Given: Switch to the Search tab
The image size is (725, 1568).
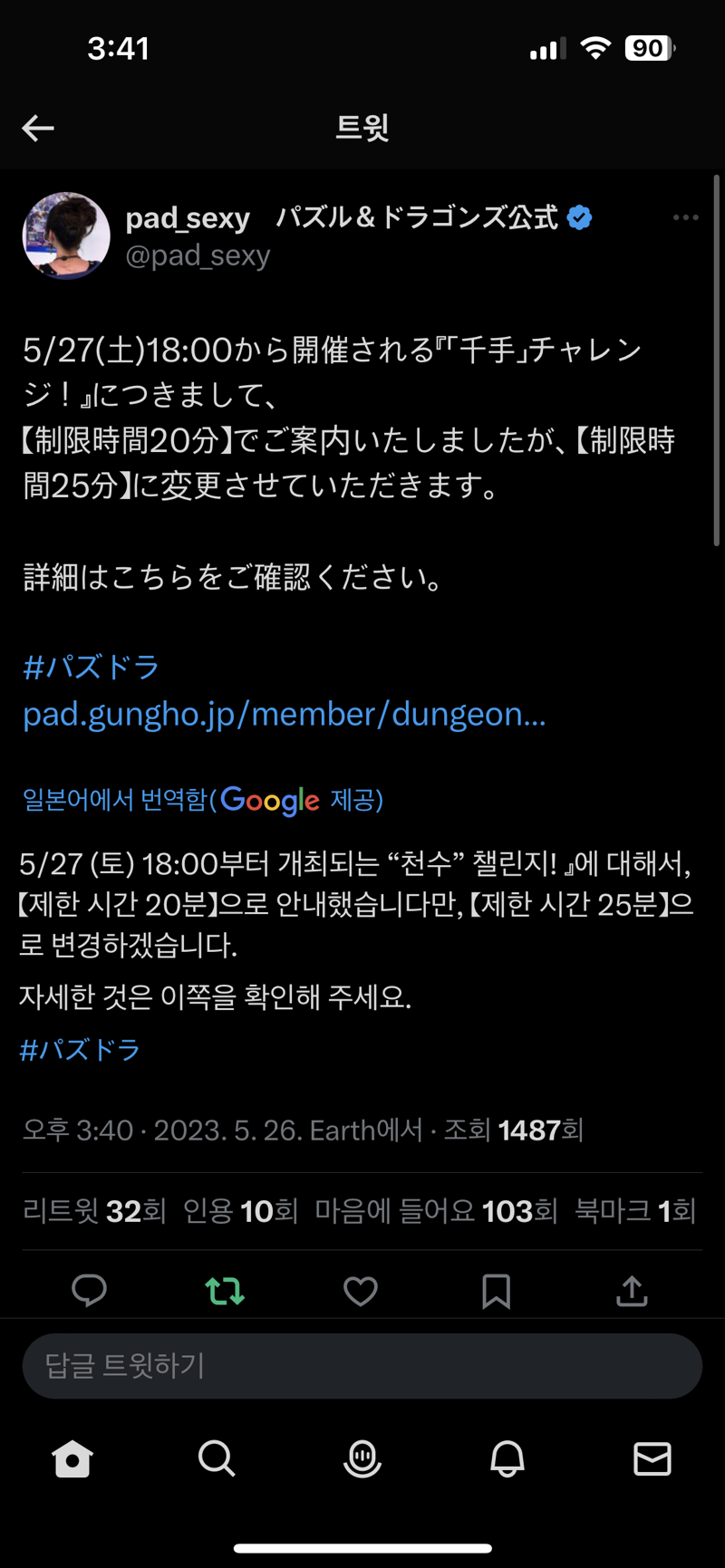Looking at the screenshot, I should 217,1458.
